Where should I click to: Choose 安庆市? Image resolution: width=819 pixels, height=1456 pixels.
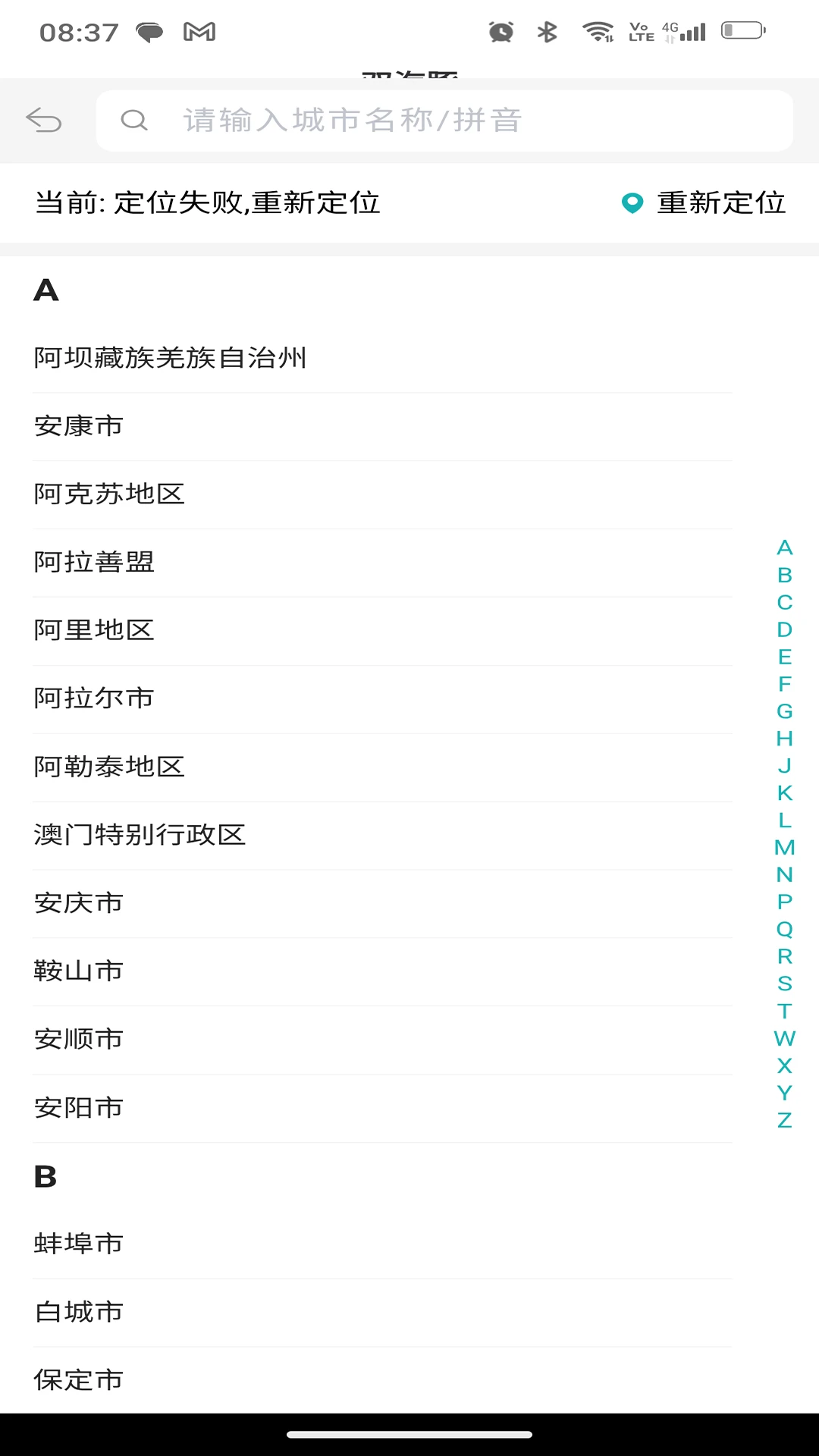click(x=382, y=904)
